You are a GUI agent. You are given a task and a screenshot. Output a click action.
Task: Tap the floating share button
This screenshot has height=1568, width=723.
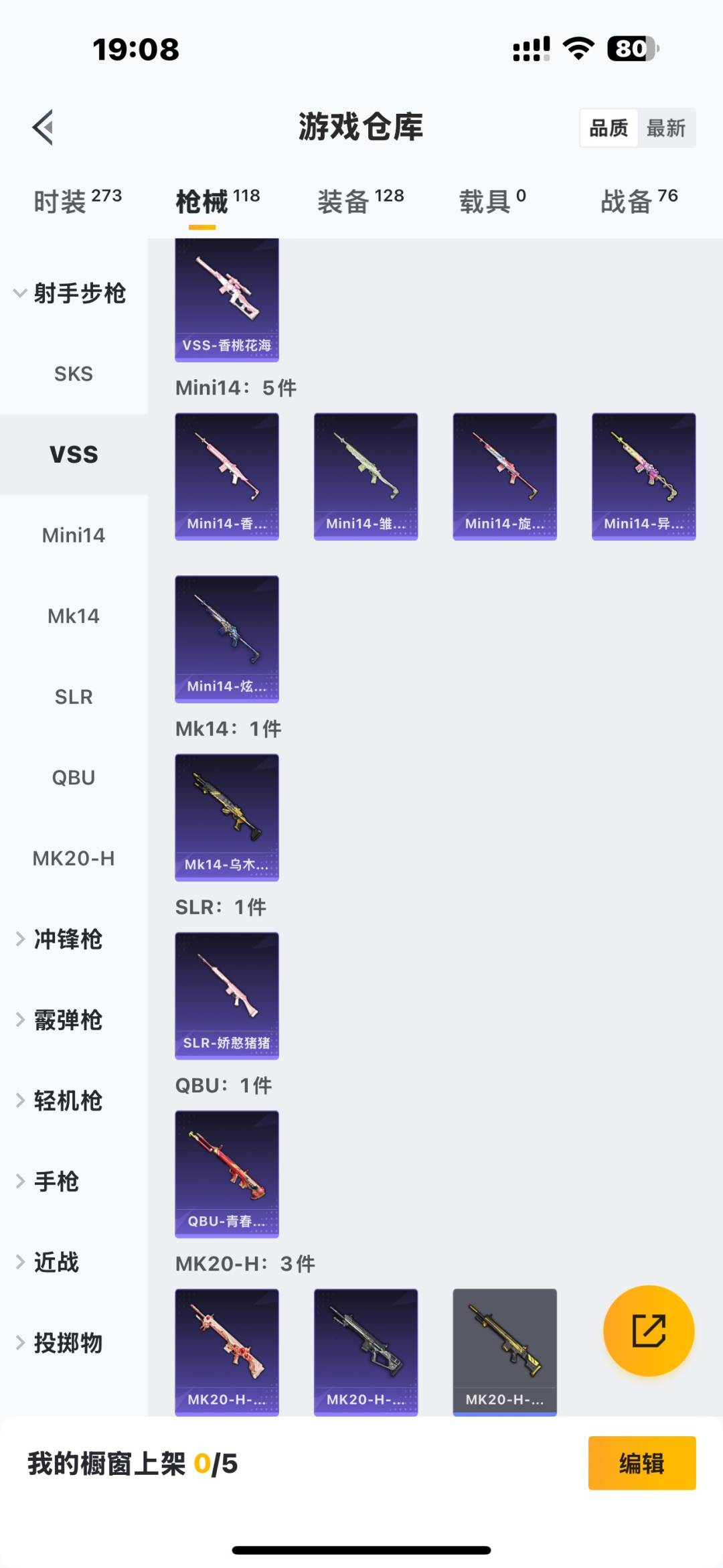point(648,1330)
